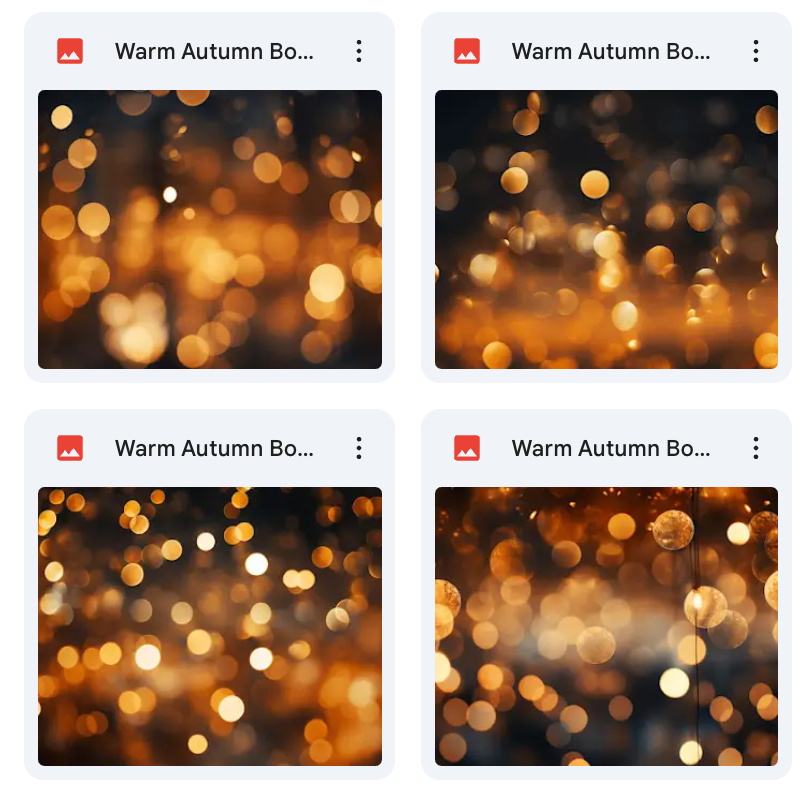Open overflow menu for the glitter orbs image

[755, 448]
